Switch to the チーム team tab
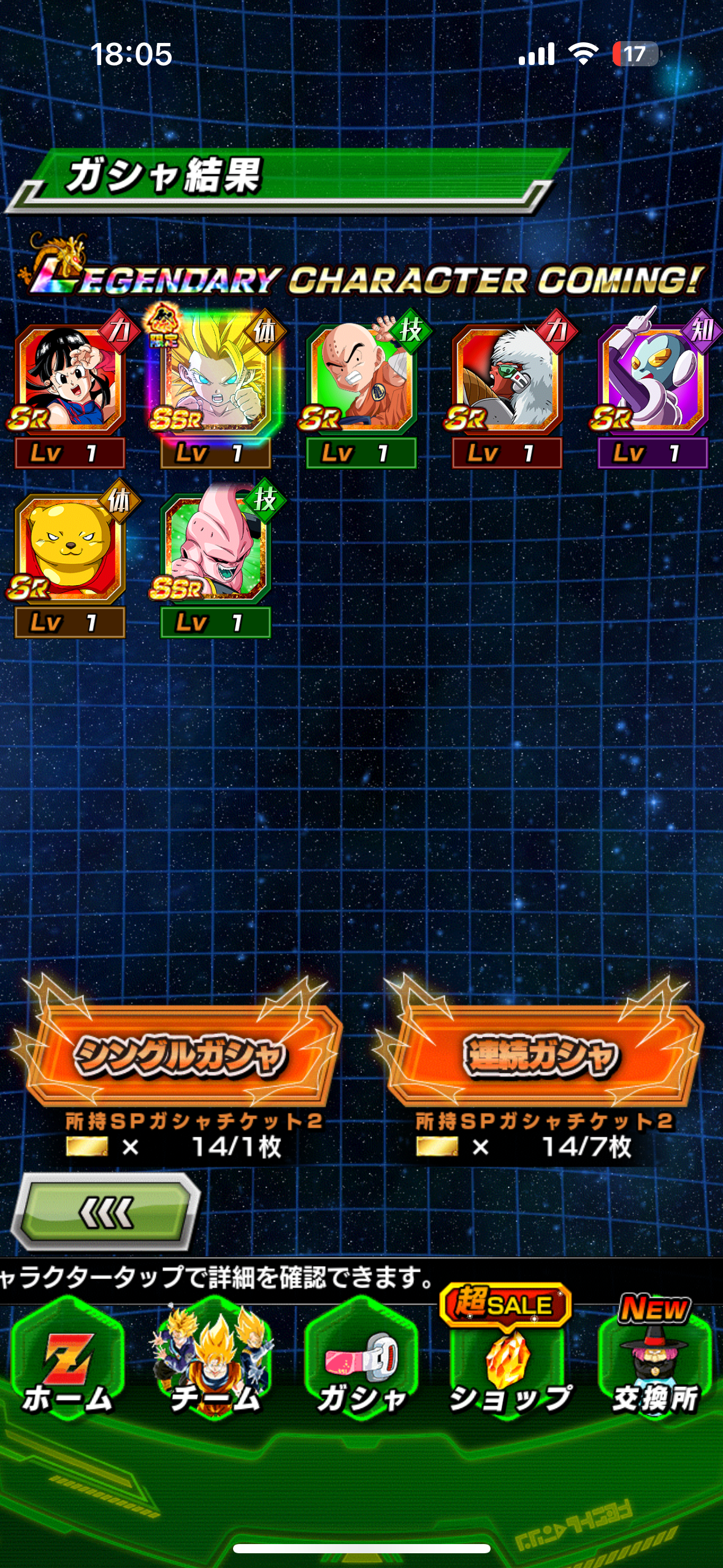Image resolution: width=723 pixels, height=1568 pixels. pos(215,1361)
